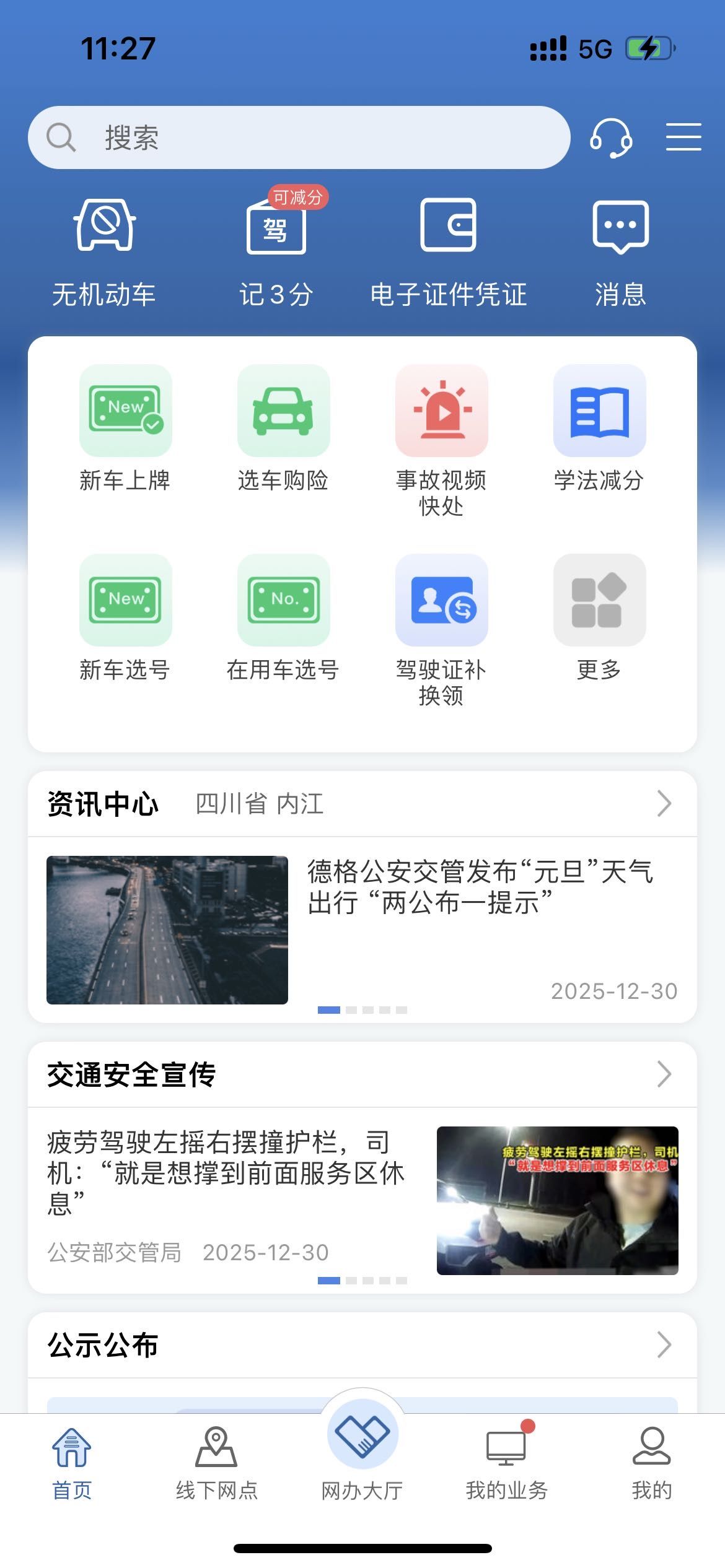This screenshot has height=1568, width=725.
Task: View the 记3分 driving license points
Action: [276, 251]
